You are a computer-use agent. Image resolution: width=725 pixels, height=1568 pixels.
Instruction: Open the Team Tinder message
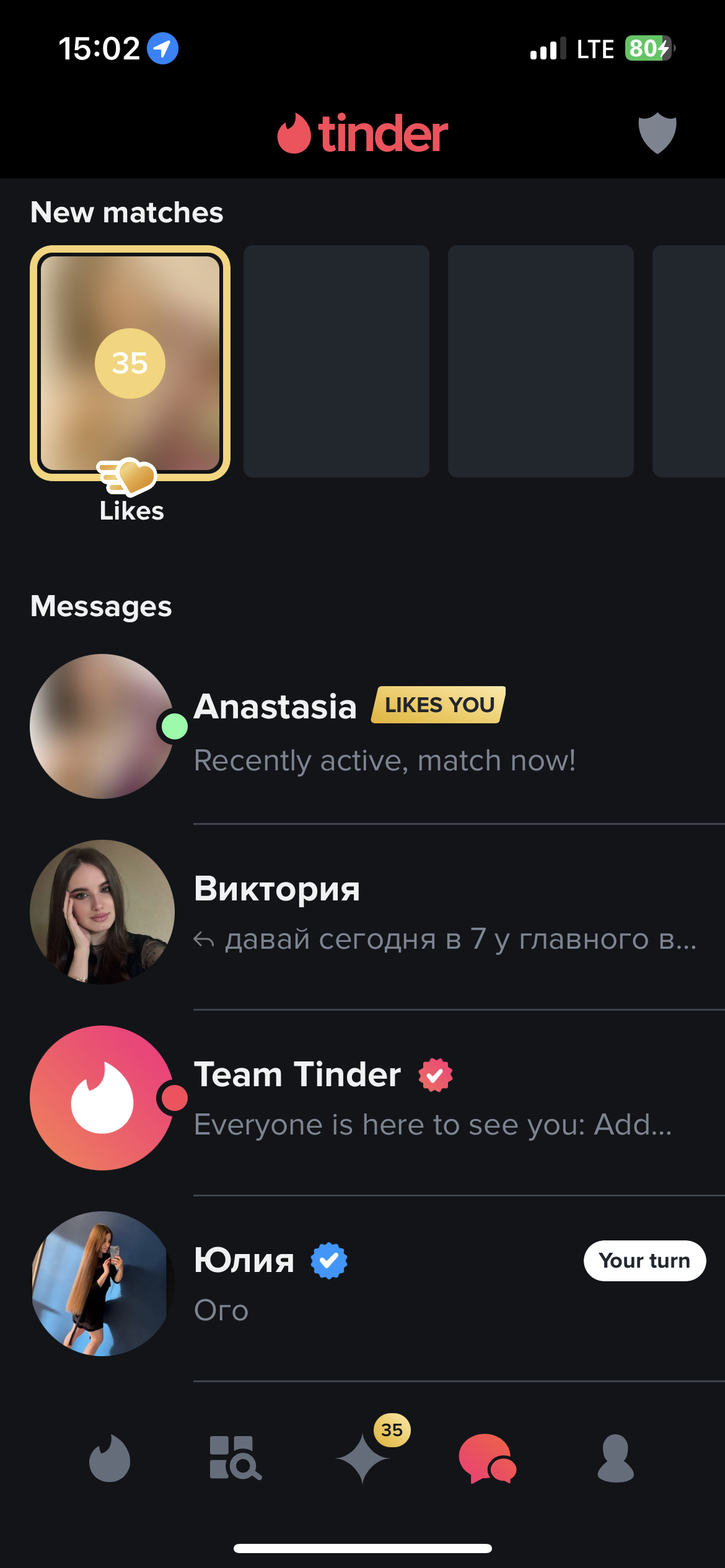pos(384,1098)
